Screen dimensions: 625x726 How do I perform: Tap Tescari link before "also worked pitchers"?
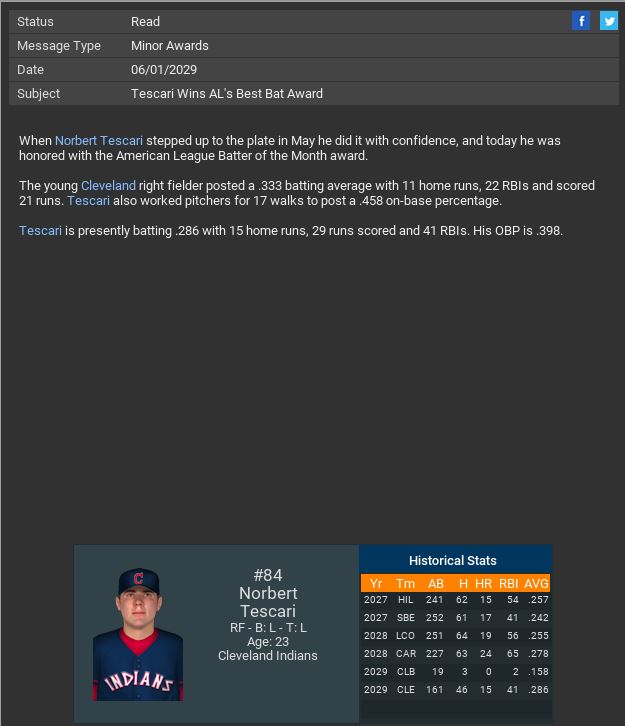tap(88, 201)
